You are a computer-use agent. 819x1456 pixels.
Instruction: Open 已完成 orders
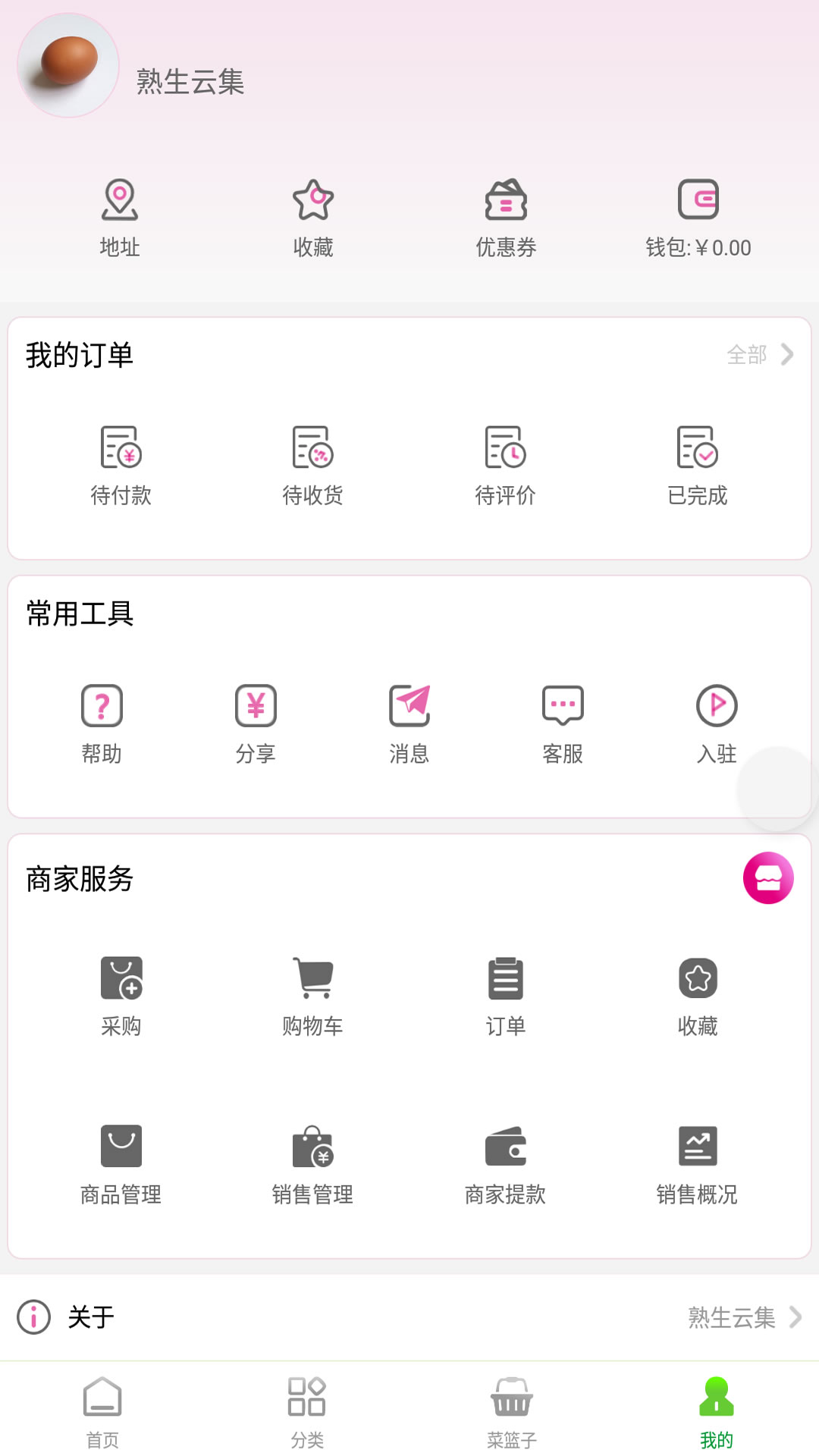pyautogui.click(x=697, y=465)
